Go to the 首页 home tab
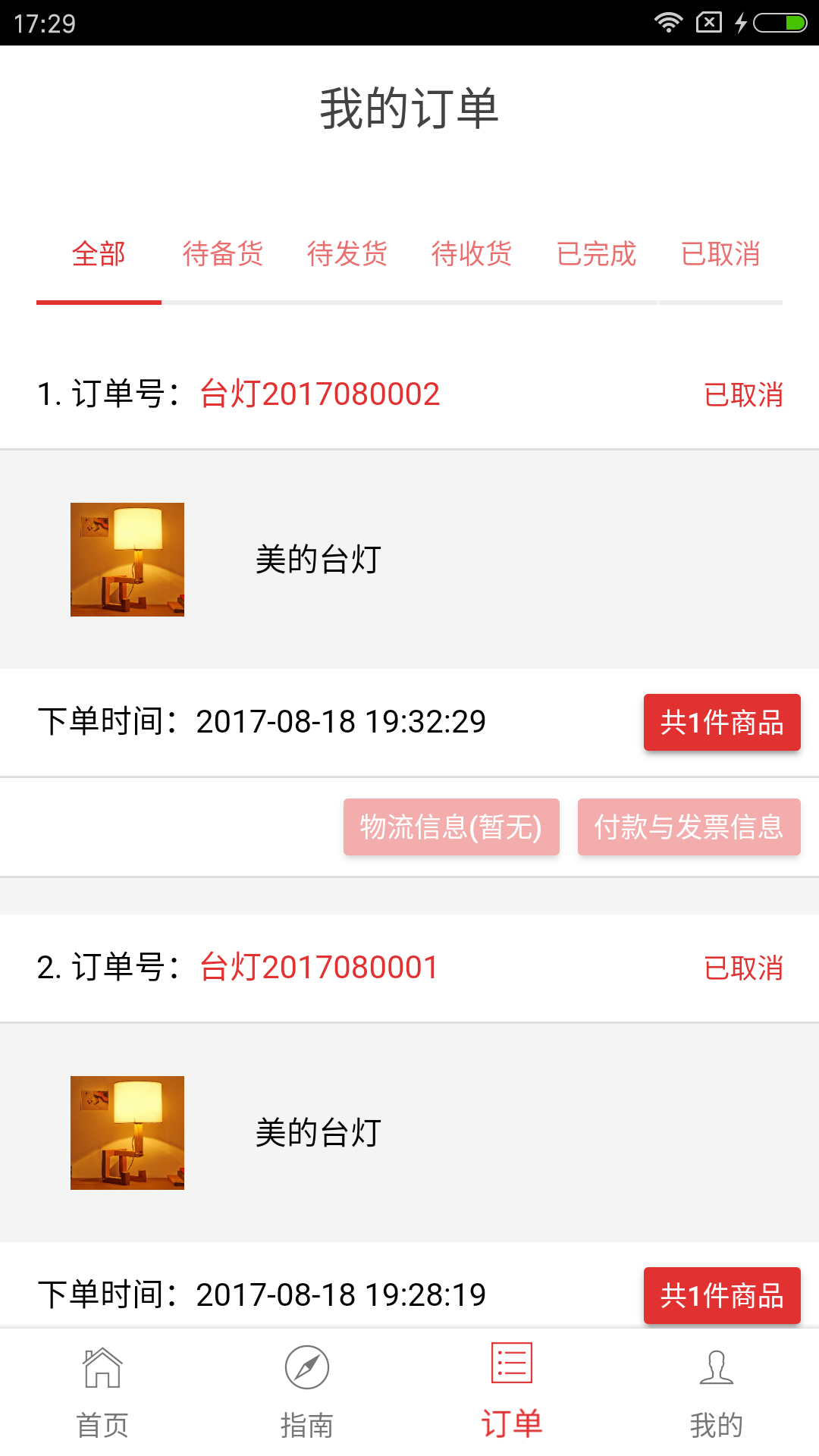The image size is (819, 1456). 102,1392
